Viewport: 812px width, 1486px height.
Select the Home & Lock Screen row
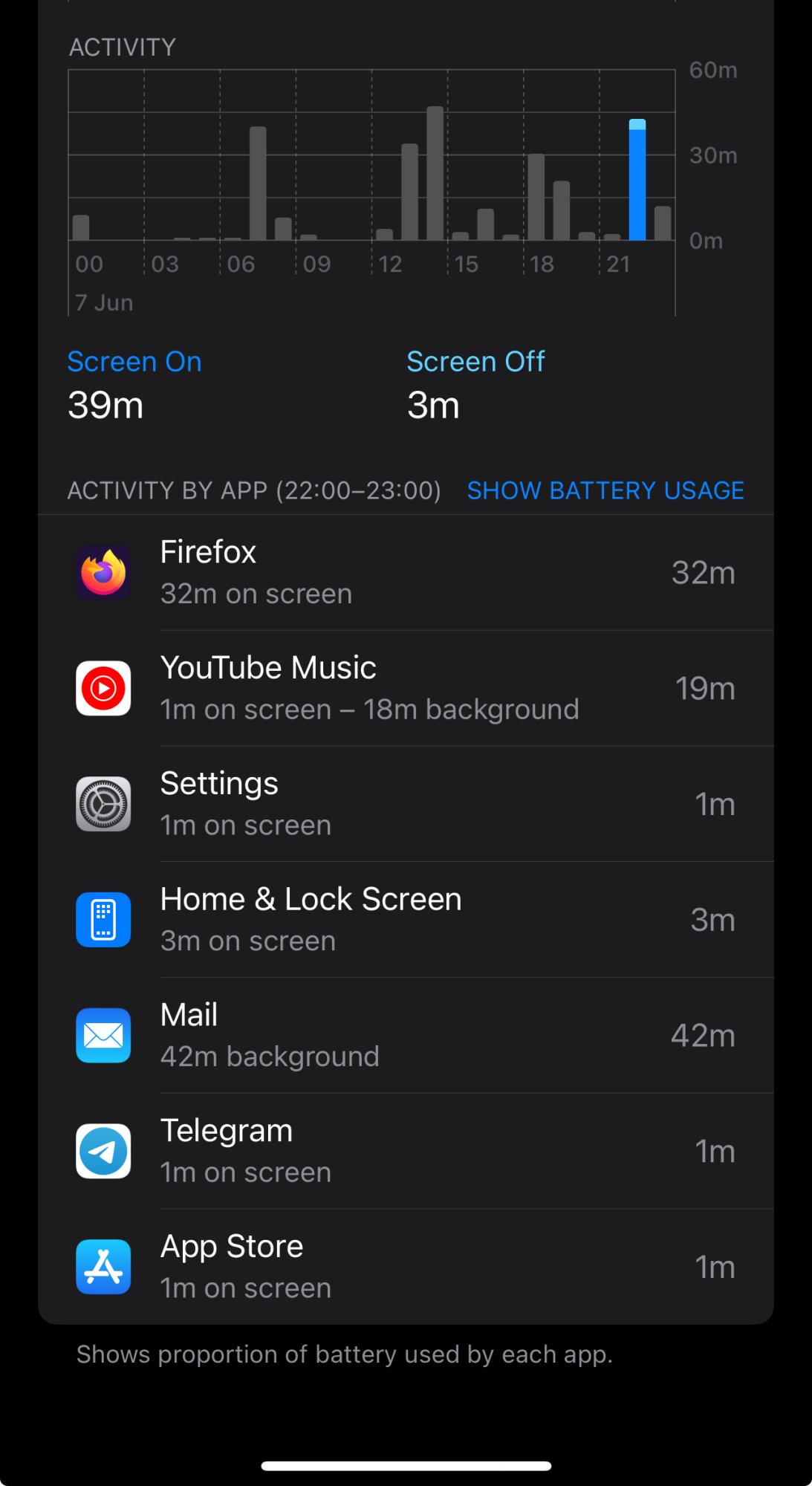[x=406, y=920]
